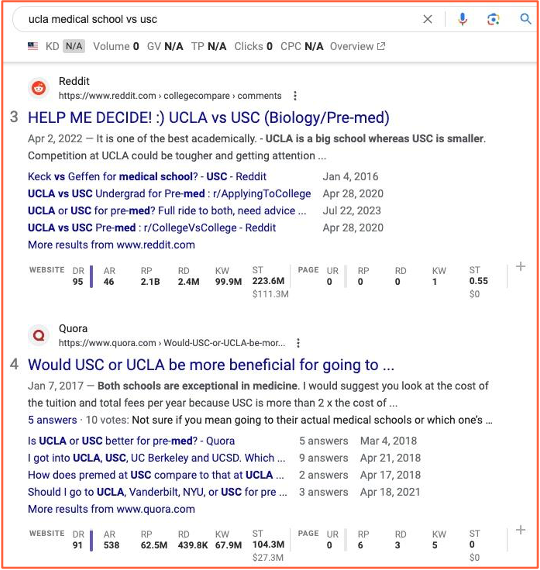Open "How does premed at USC compare" link
The height and width of the screenshot is (570, 540).
click(156, 475)
